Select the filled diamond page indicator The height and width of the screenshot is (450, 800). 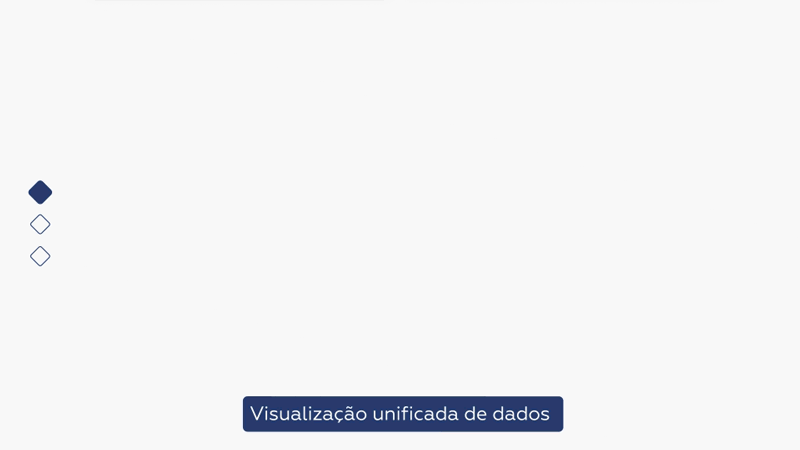[x=40, y=192]
